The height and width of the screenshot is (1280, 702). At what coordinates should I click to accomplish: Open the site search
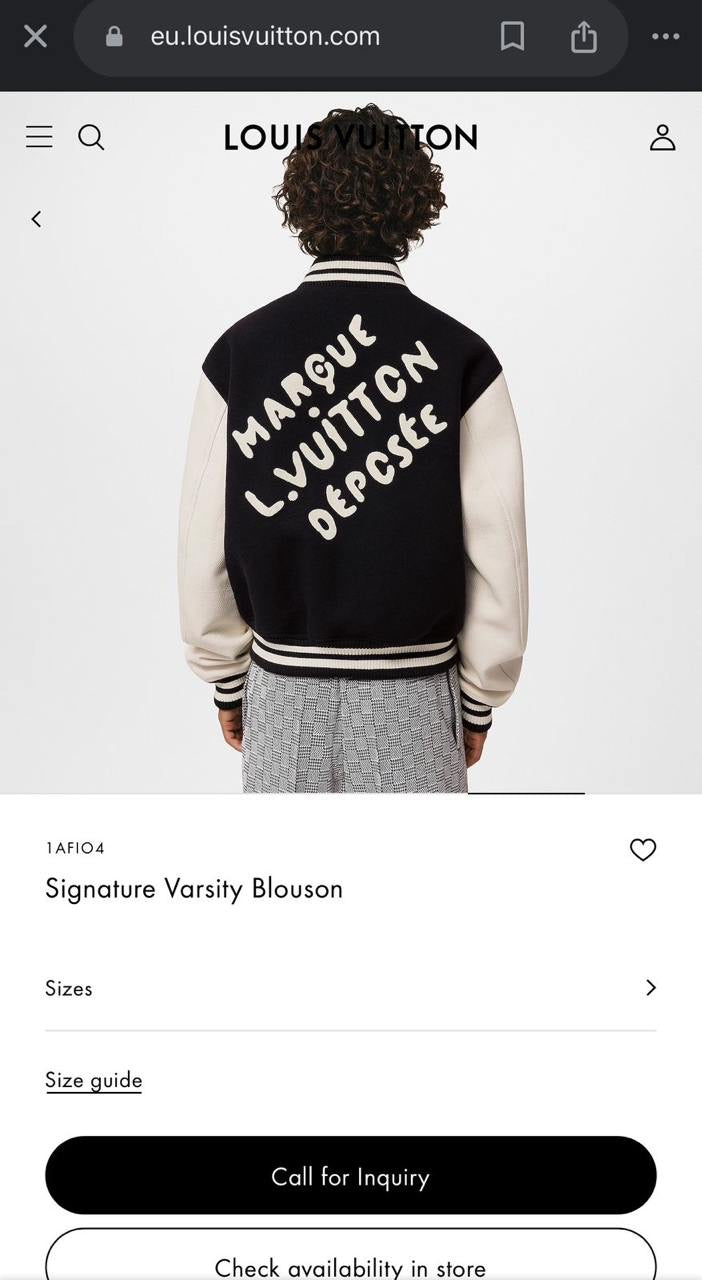coord(91,137)
